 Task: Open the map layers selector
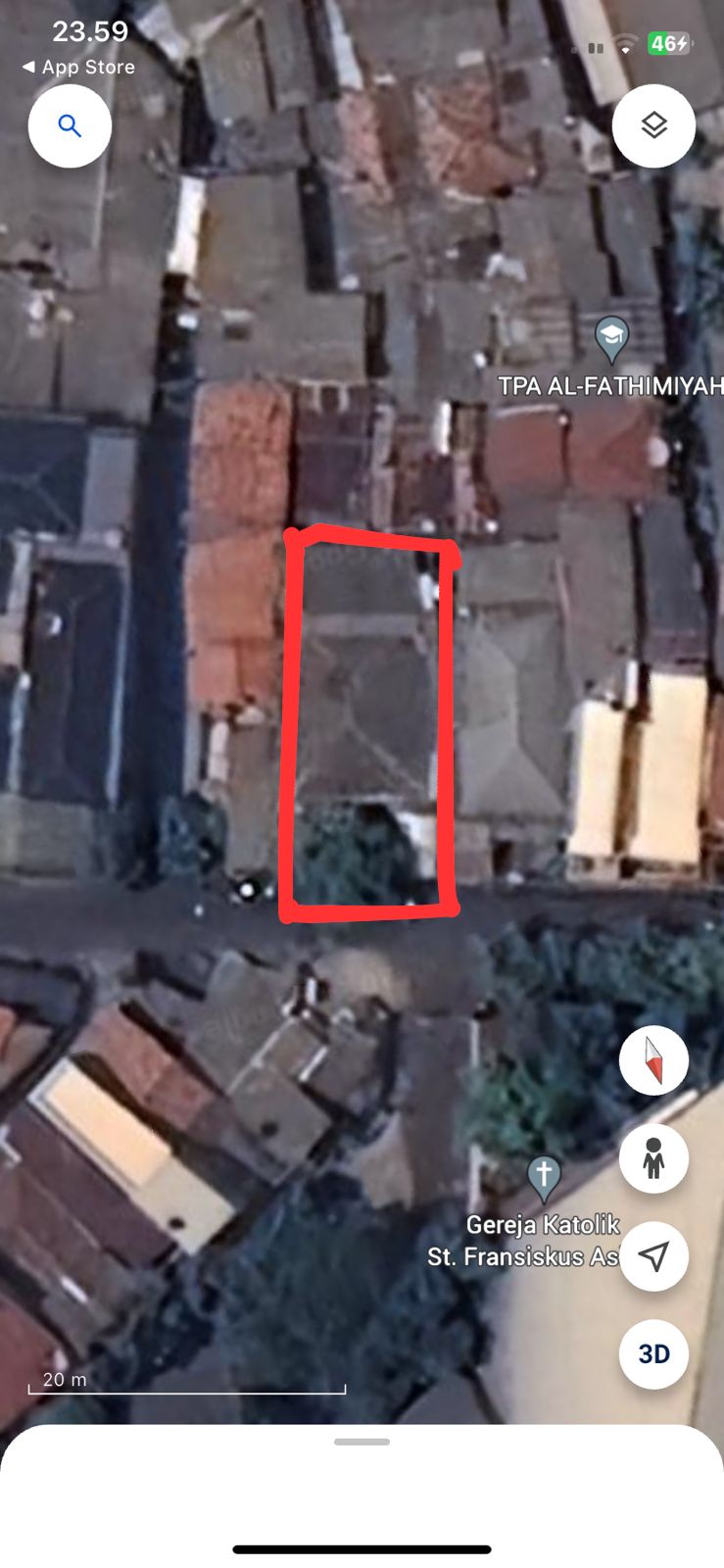point(653,126)
